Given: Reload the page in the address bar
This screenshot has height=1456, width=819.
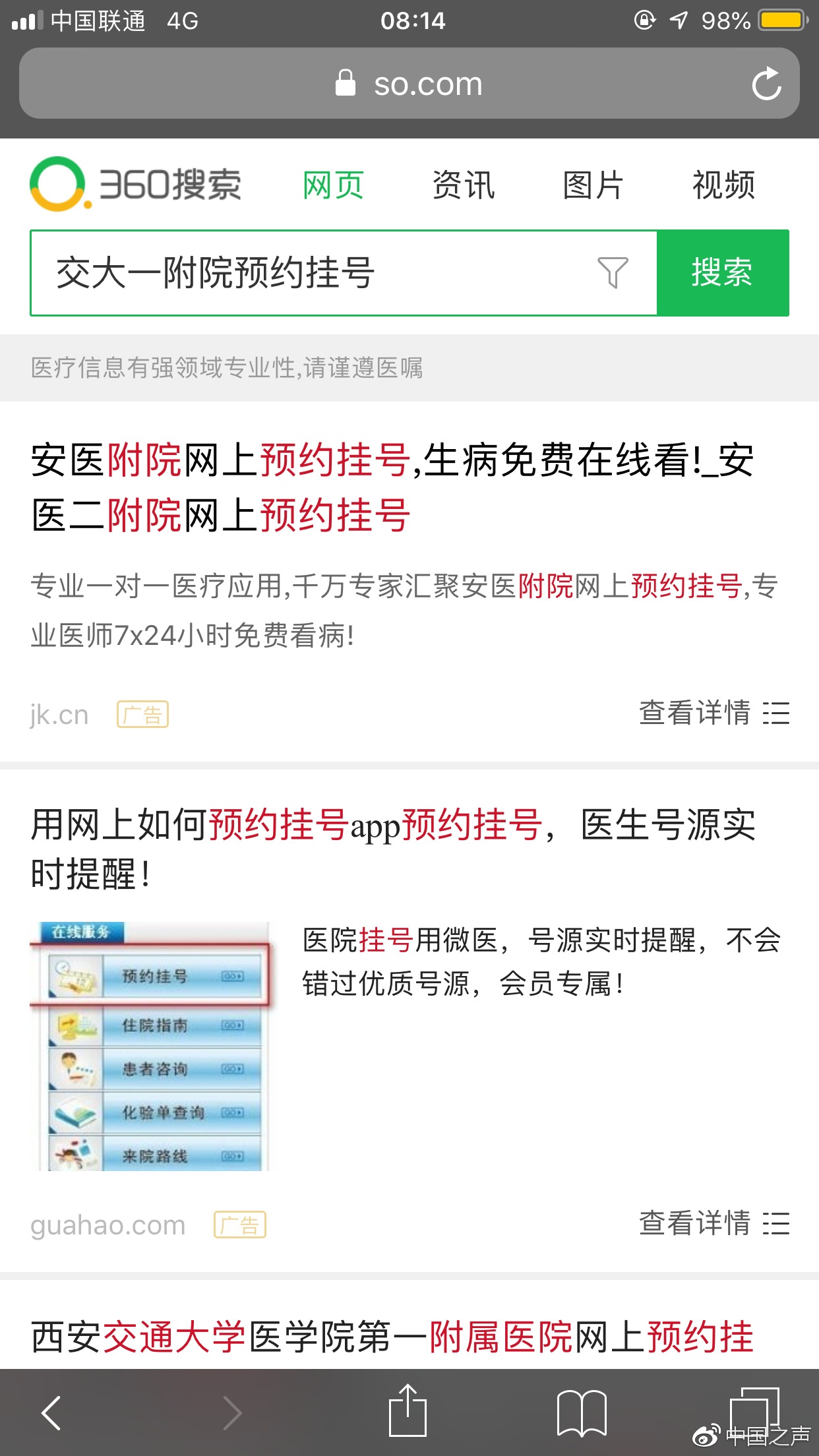Looking at the screenshot, I should 766,84.
